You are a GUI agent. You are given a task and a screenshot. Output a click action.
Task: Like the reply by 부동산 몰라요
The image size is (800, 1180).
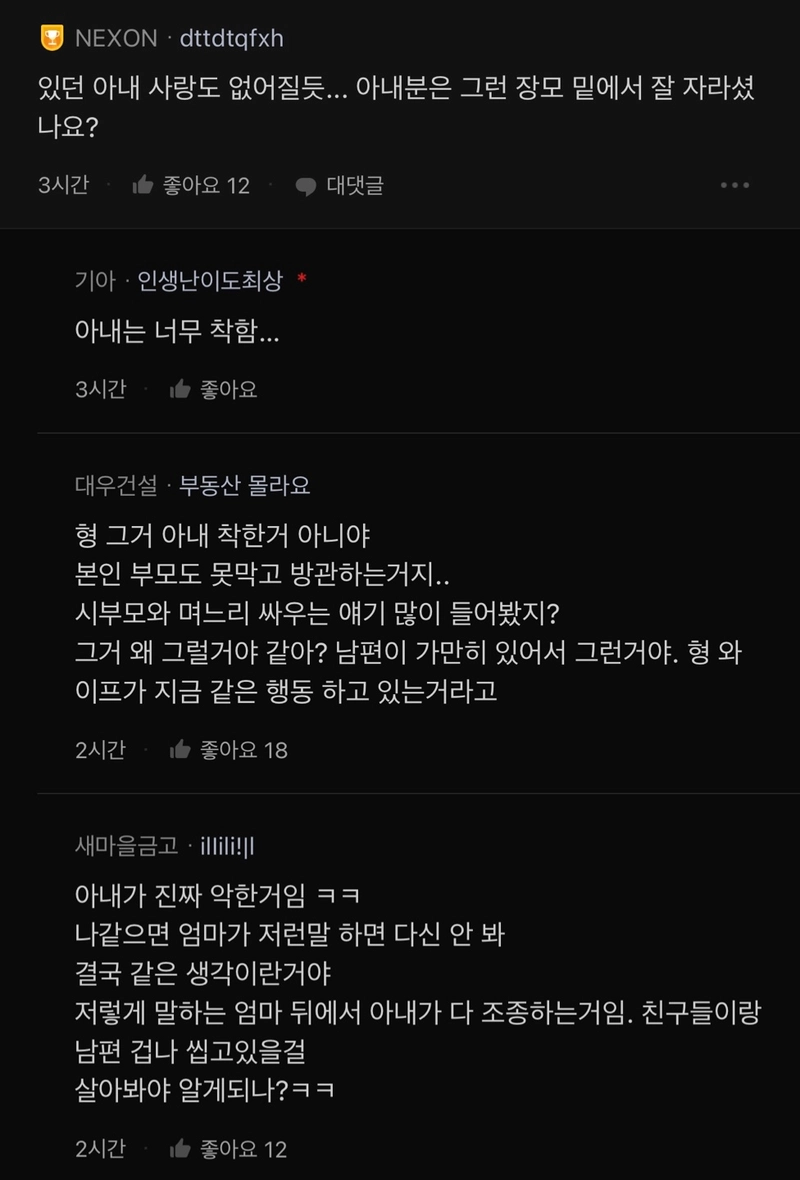tap(228, 749)
